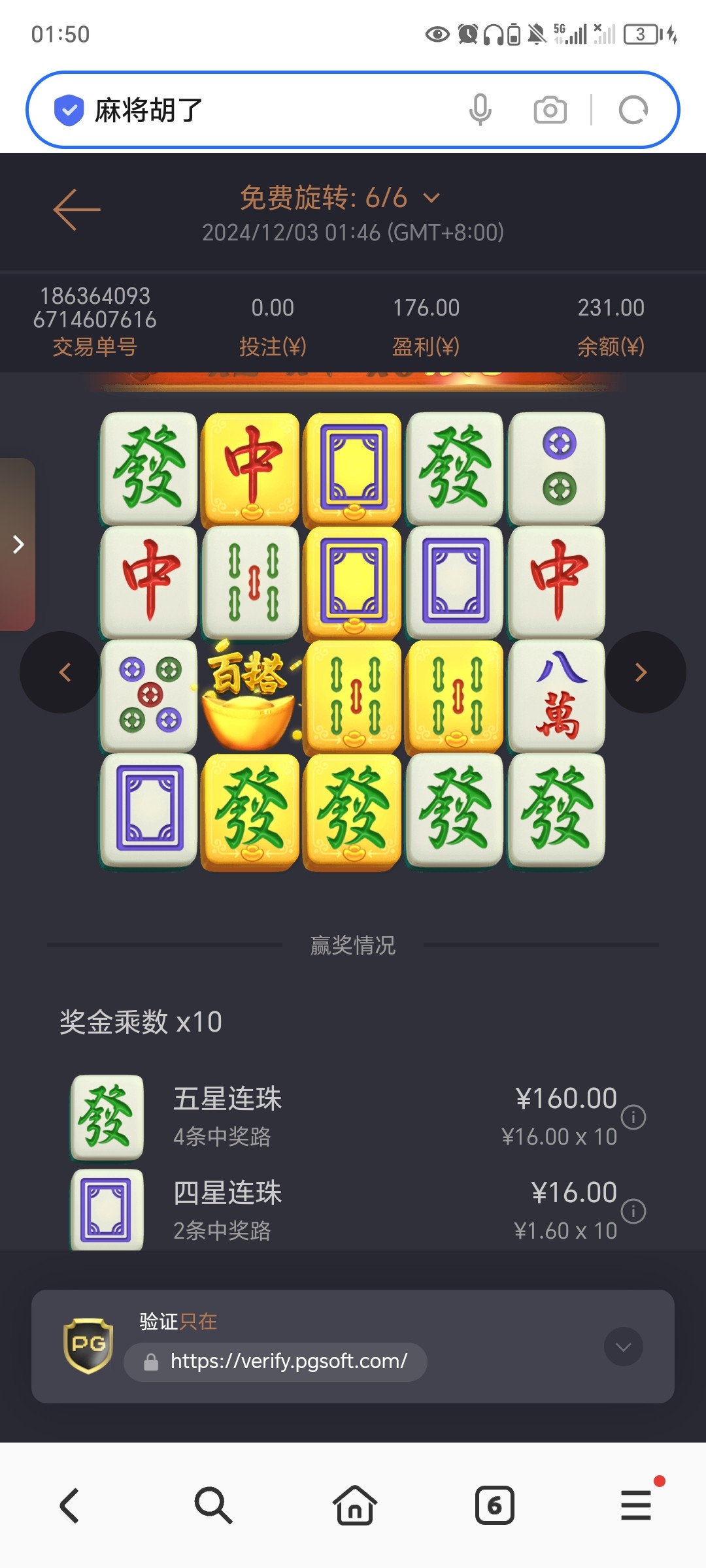Screen dimensions: 706x1568
Task: Open camera search in the address bar
Action: point(550,110)
